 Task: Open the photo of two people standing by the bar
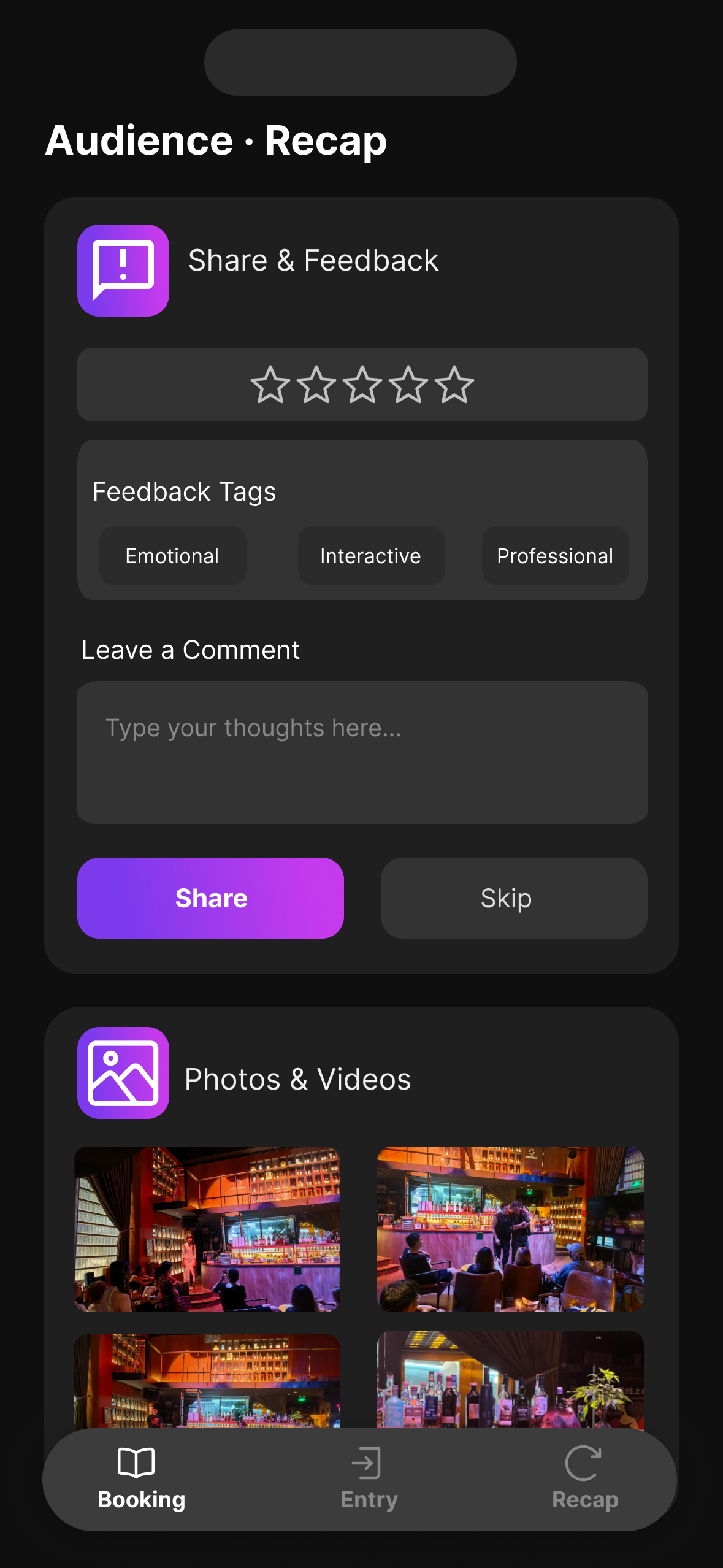pyautogui.click(x=510, y=1229)
